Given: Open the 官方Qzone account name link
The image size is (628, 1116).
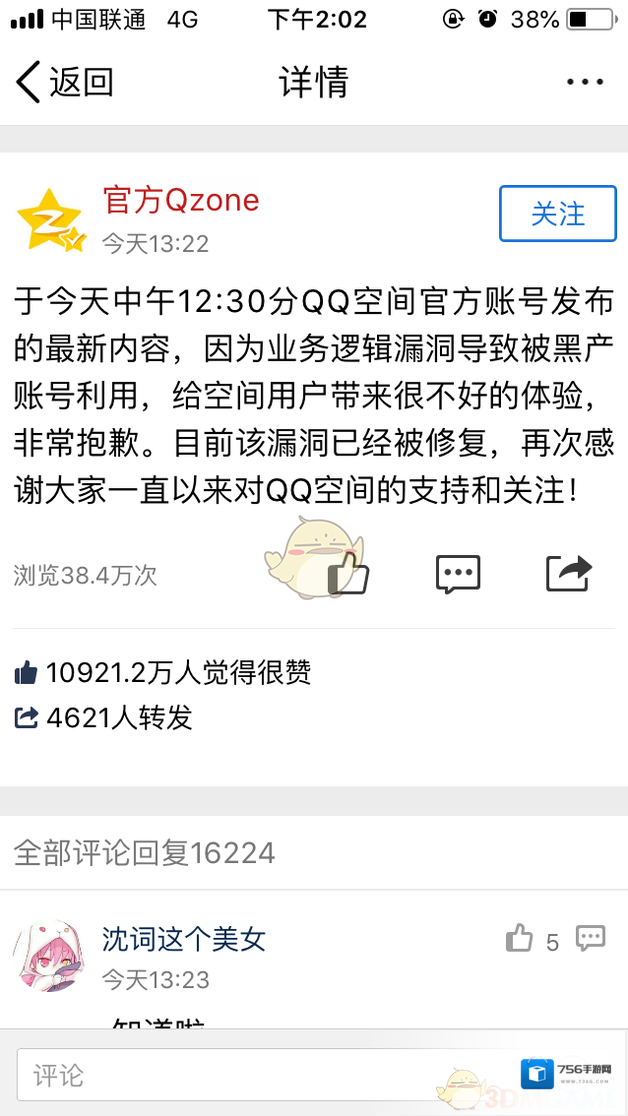Looking at the screenshot, I should (181, 201).
